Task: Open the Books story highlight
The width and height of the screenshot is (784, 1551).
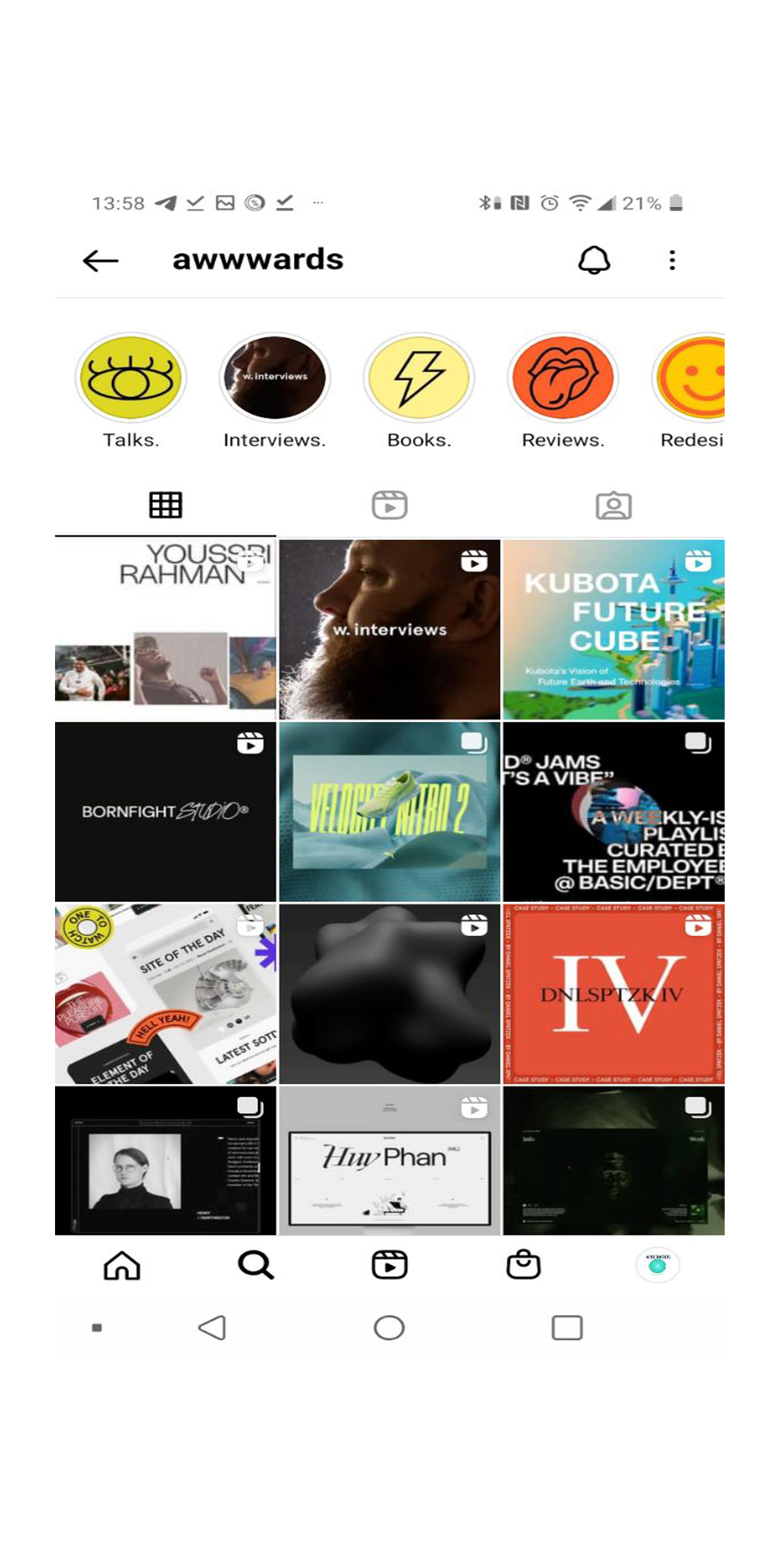Action: (419, 377)
